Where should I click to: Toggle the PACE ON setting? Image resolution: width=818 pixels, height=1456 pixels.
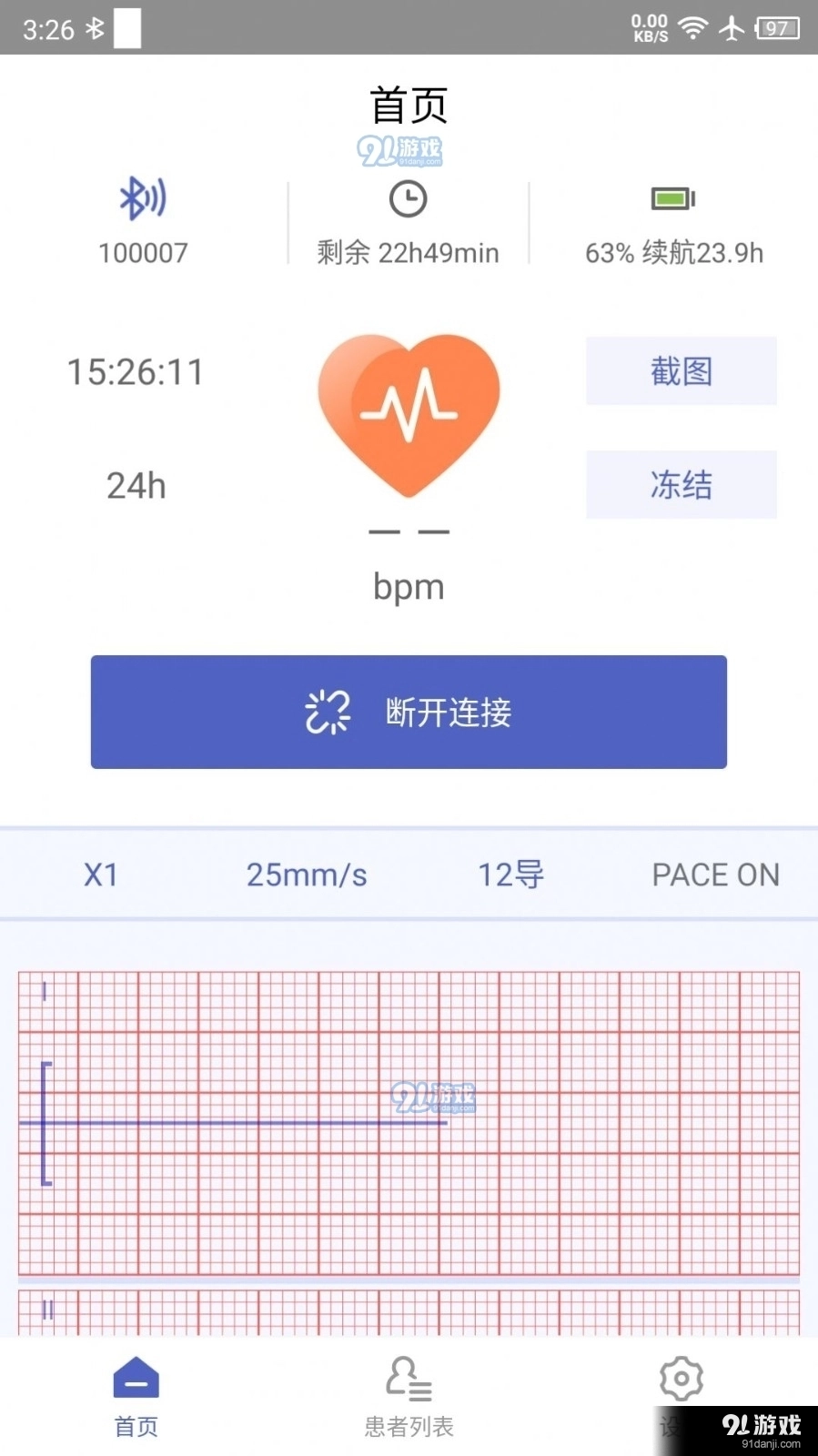pos(715,875)
